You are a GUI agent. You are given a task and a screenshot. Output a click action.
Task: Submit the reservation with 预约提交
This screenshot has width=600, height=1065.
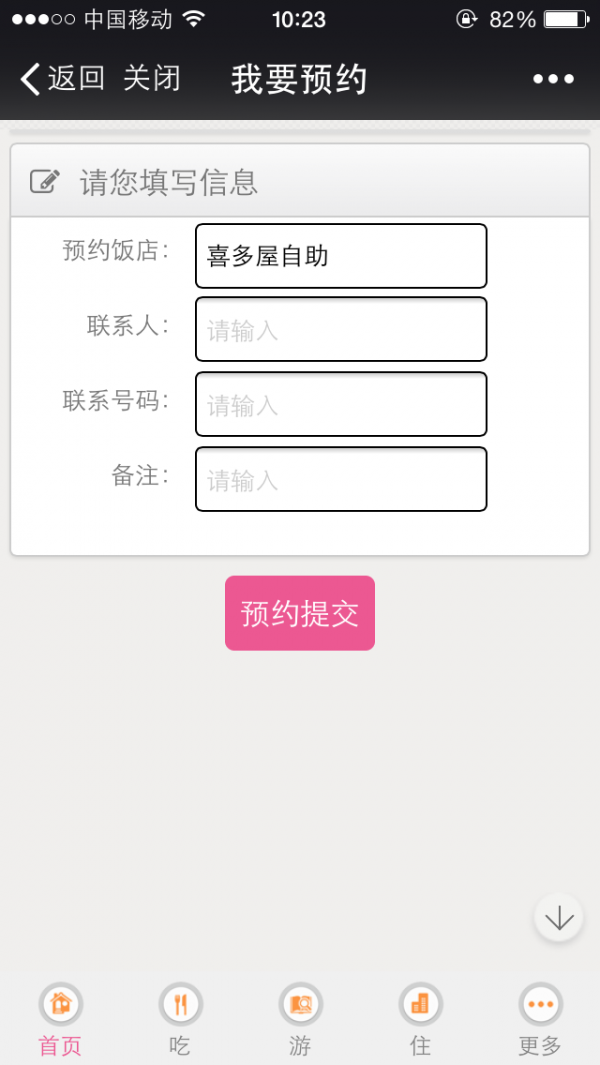(x=300, y=613)
